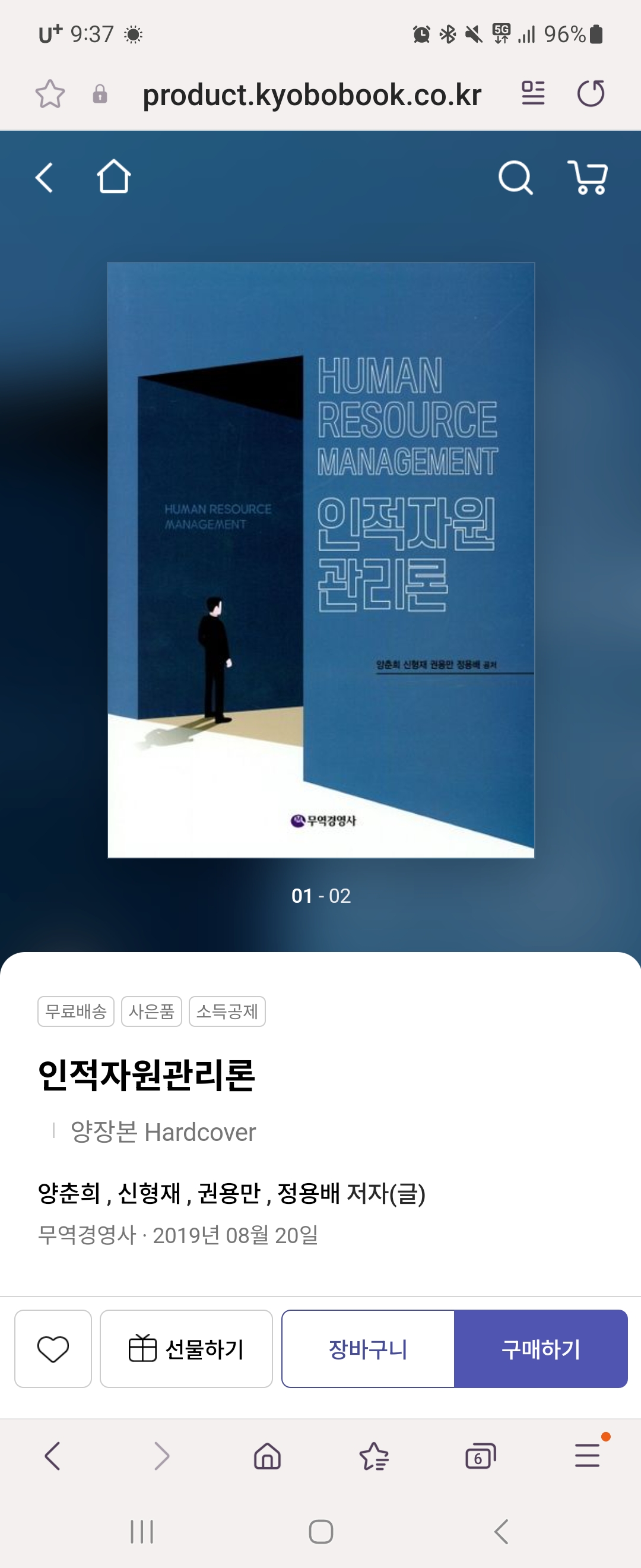The image size is (641, 1568).
Task: Open reader mode icon in address bar
Action: coord(533,93)
